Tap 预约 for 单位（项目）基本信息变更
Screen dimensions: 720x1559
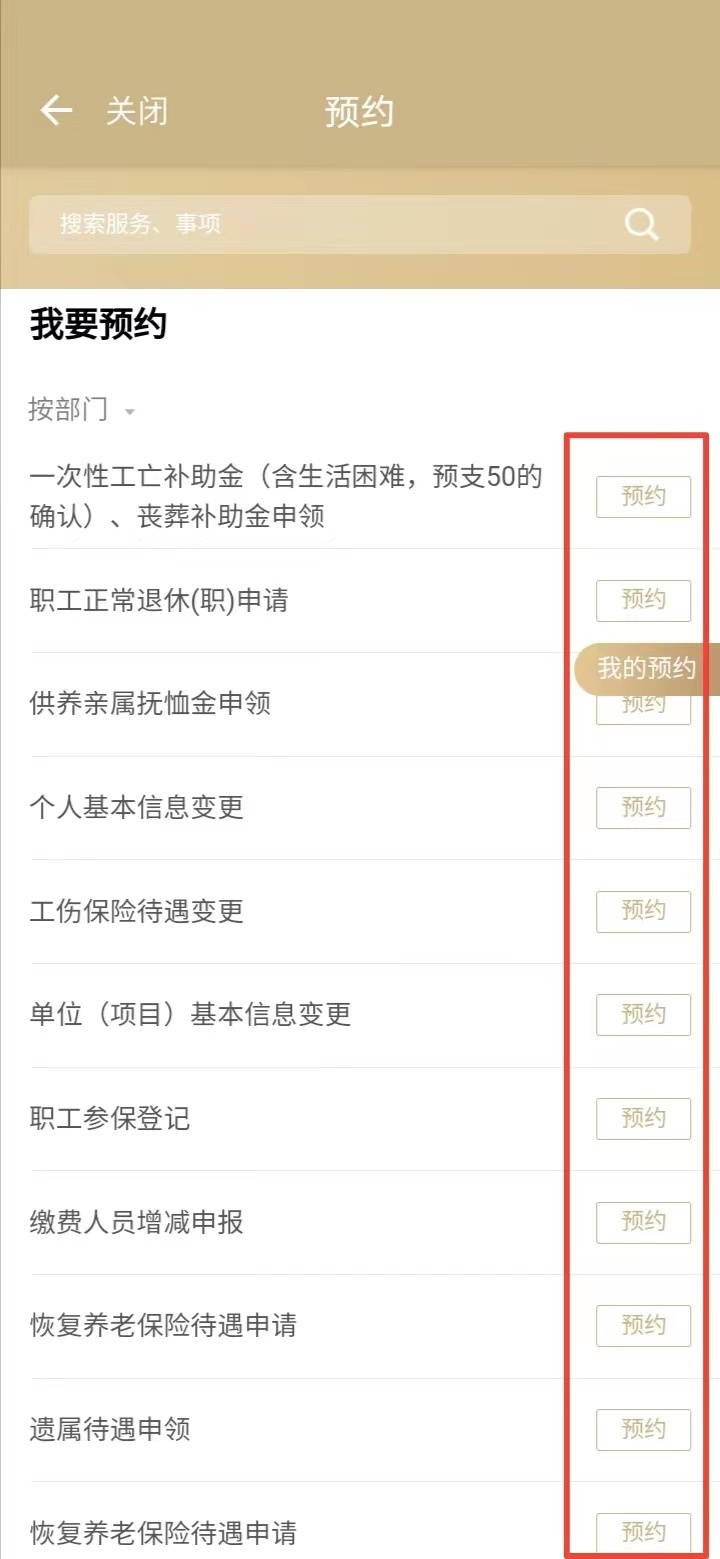[643, 1014]
